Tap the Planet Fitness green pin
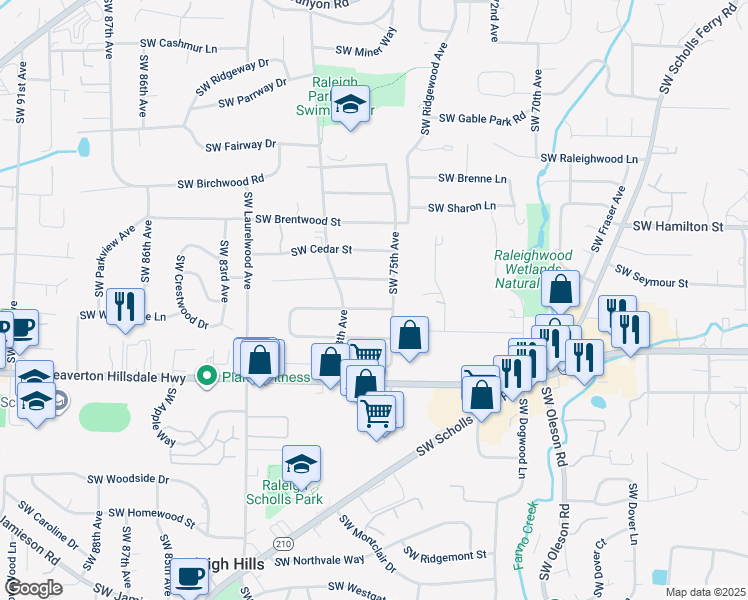 point(208,376)
